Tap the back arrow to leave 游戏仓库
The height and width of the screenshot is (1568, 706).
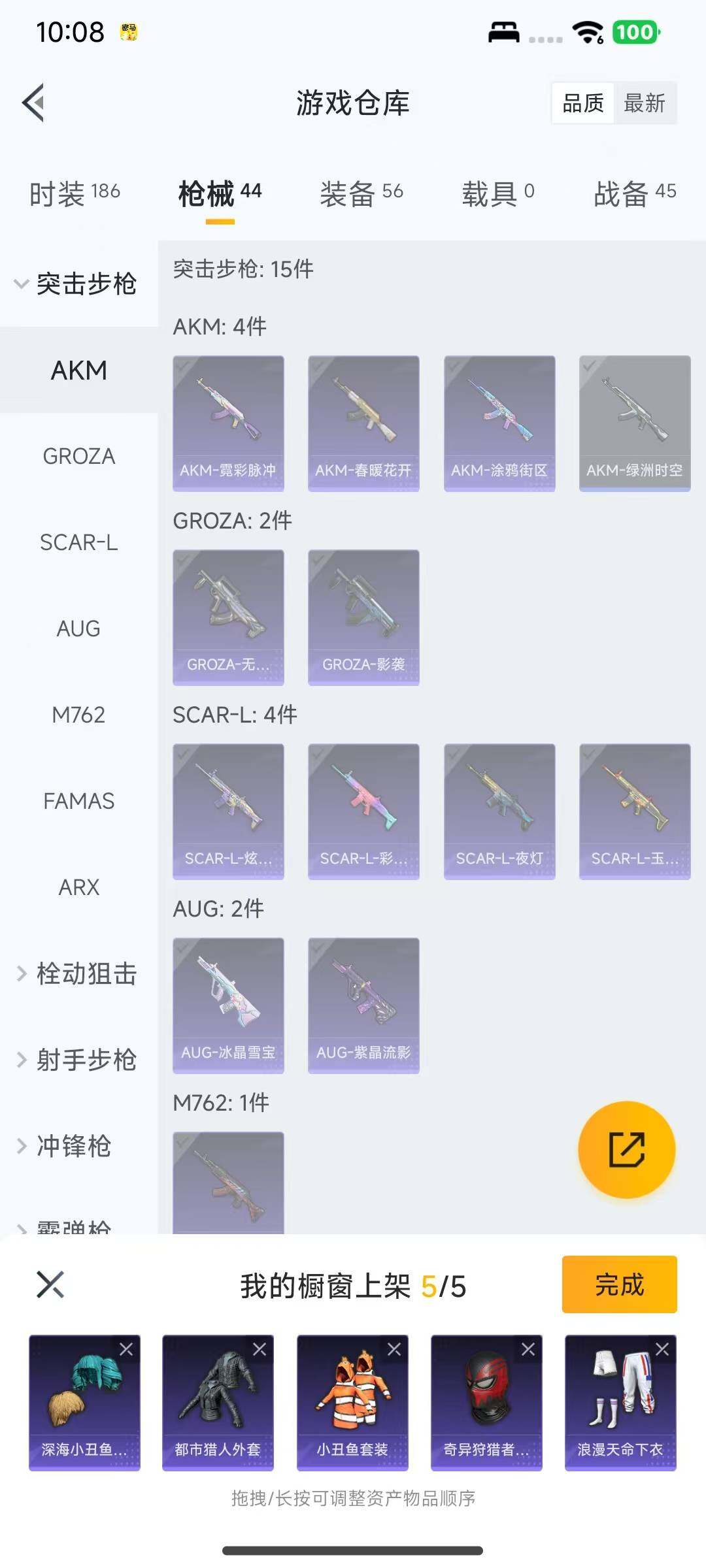pyautogui.click(x=34, y=103)
